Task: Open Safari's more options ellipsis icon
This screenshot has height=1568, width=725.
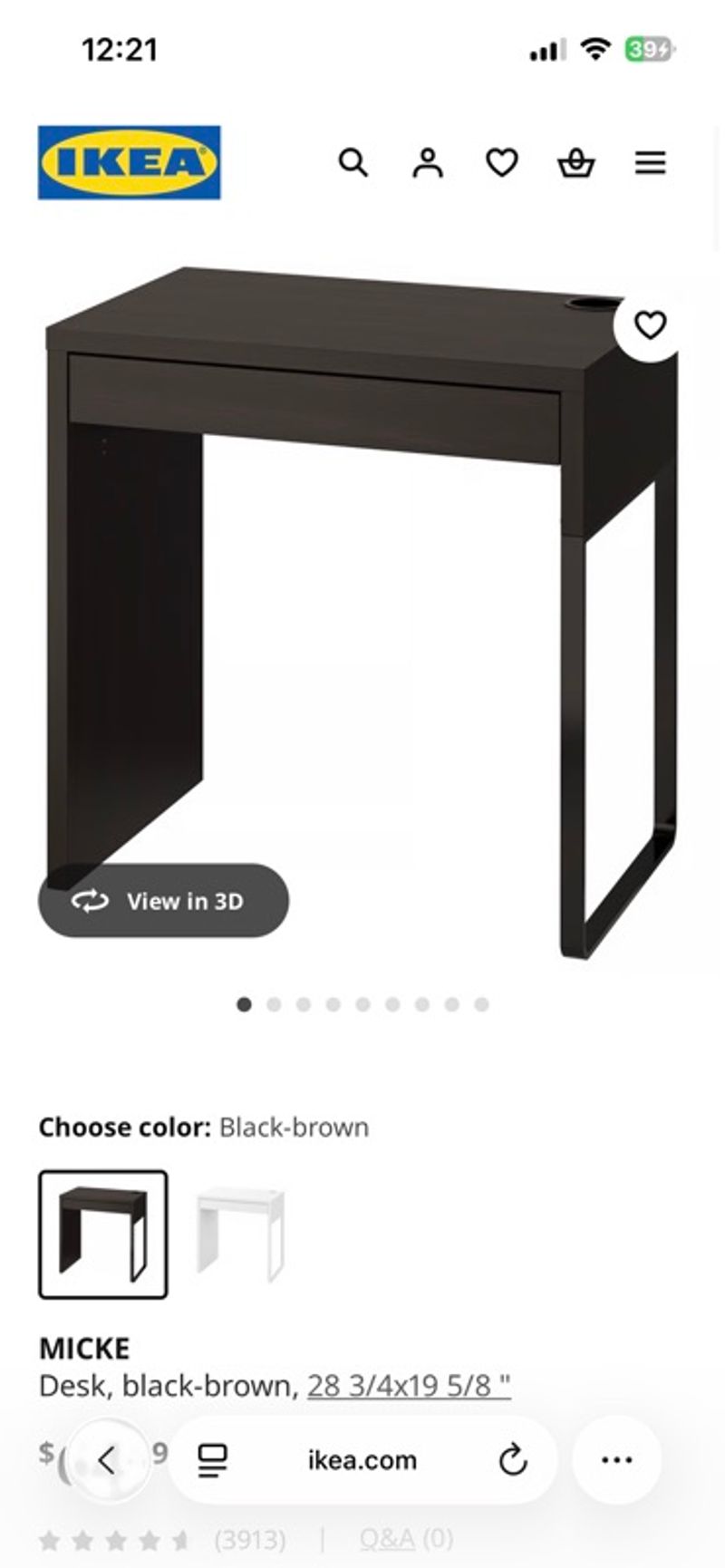Action: (617, 1459)
